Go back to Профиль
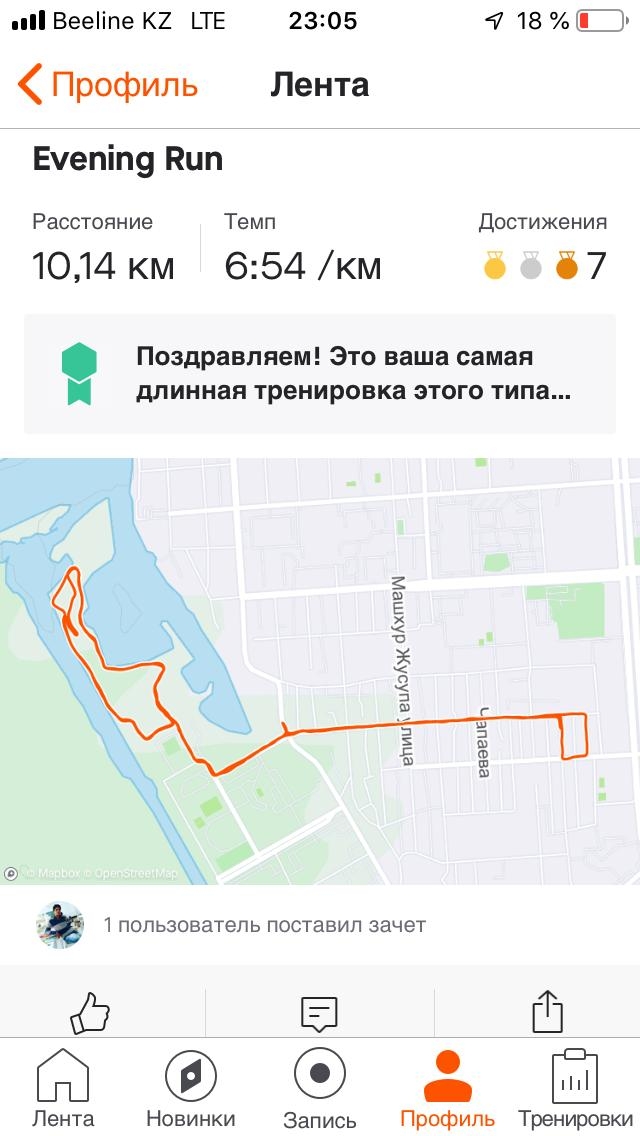 pyautogui.click(x=108, y=85)
